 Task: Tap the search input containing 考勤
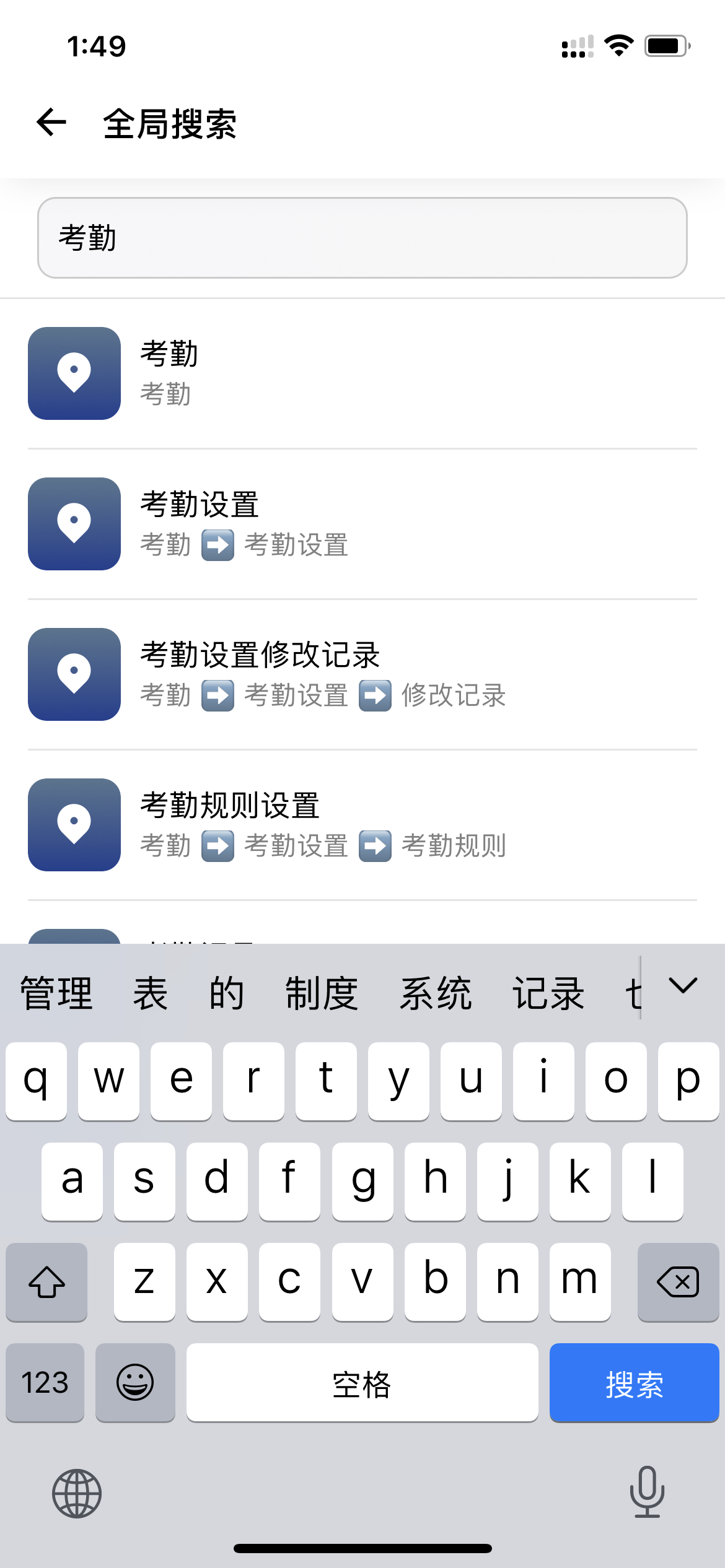click(x=362, y=237)
